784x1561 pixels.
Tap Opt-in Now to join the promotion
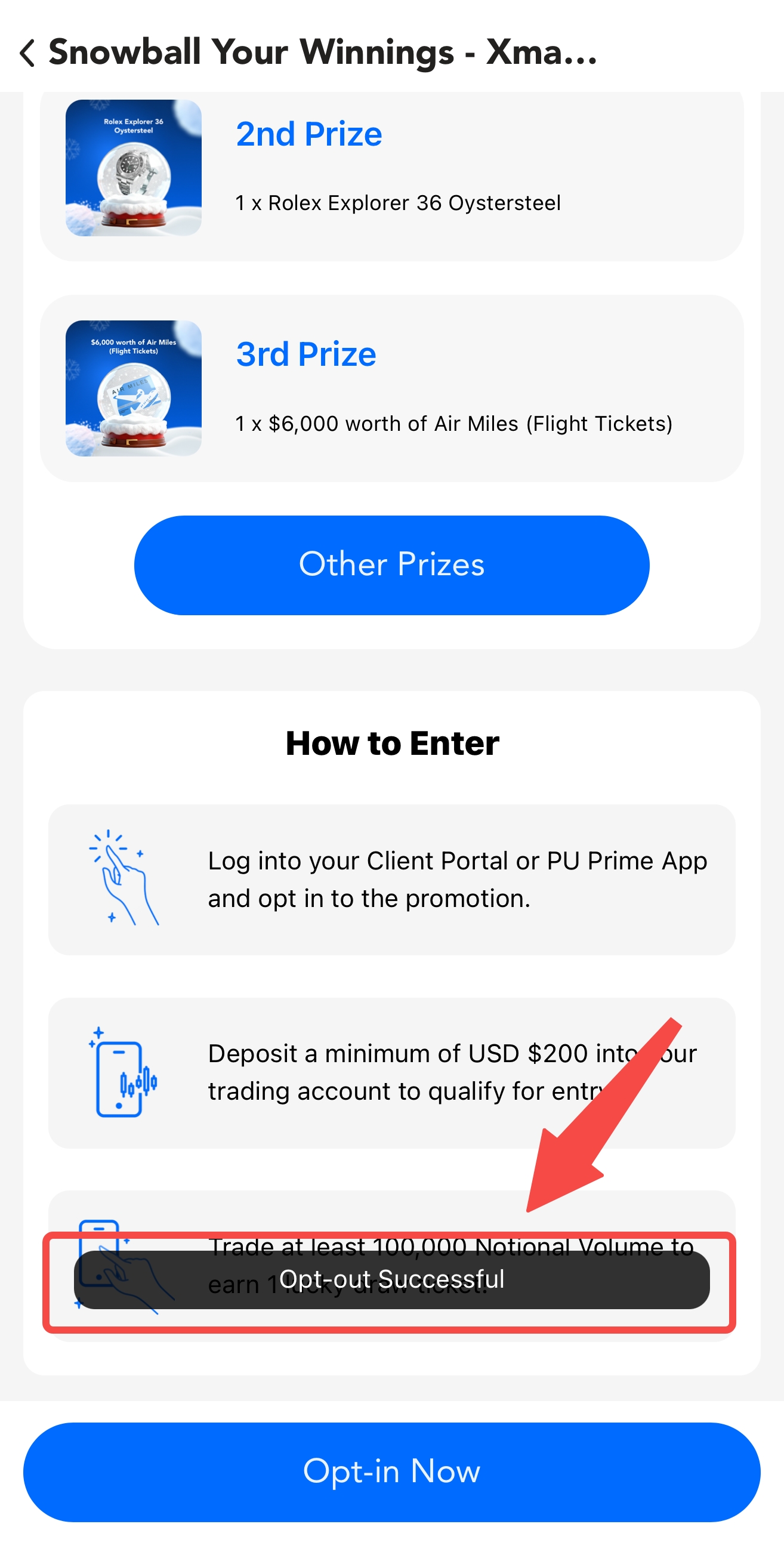(x=391, y=1471)
